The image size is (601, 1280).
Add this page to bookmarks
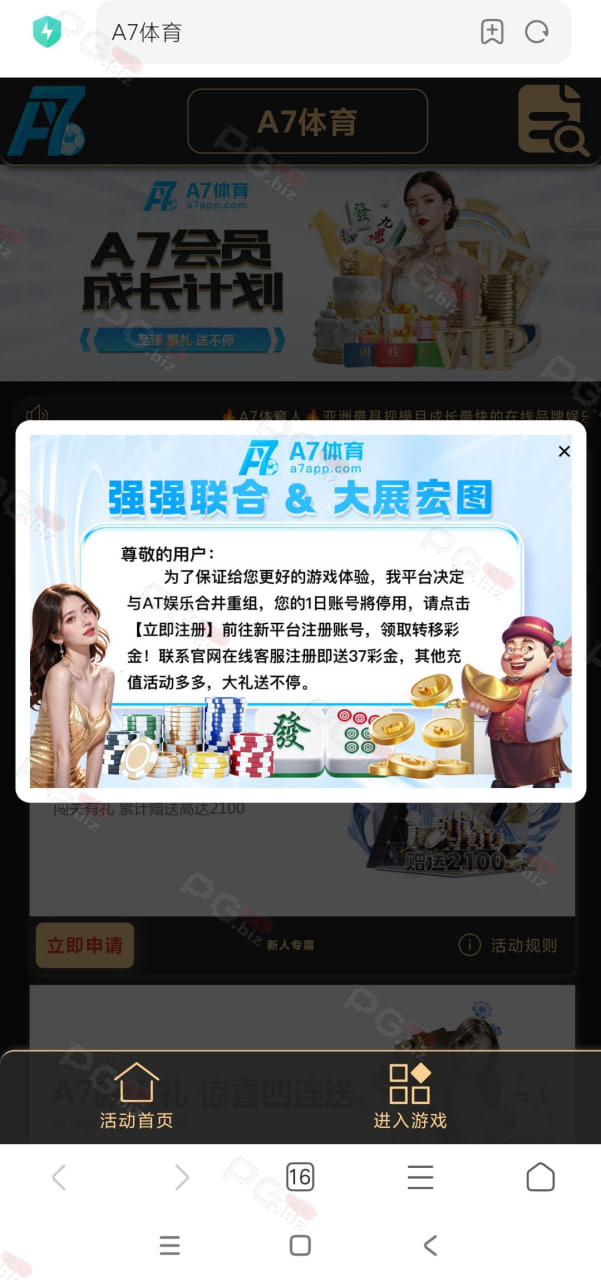[x=492, y=32]
